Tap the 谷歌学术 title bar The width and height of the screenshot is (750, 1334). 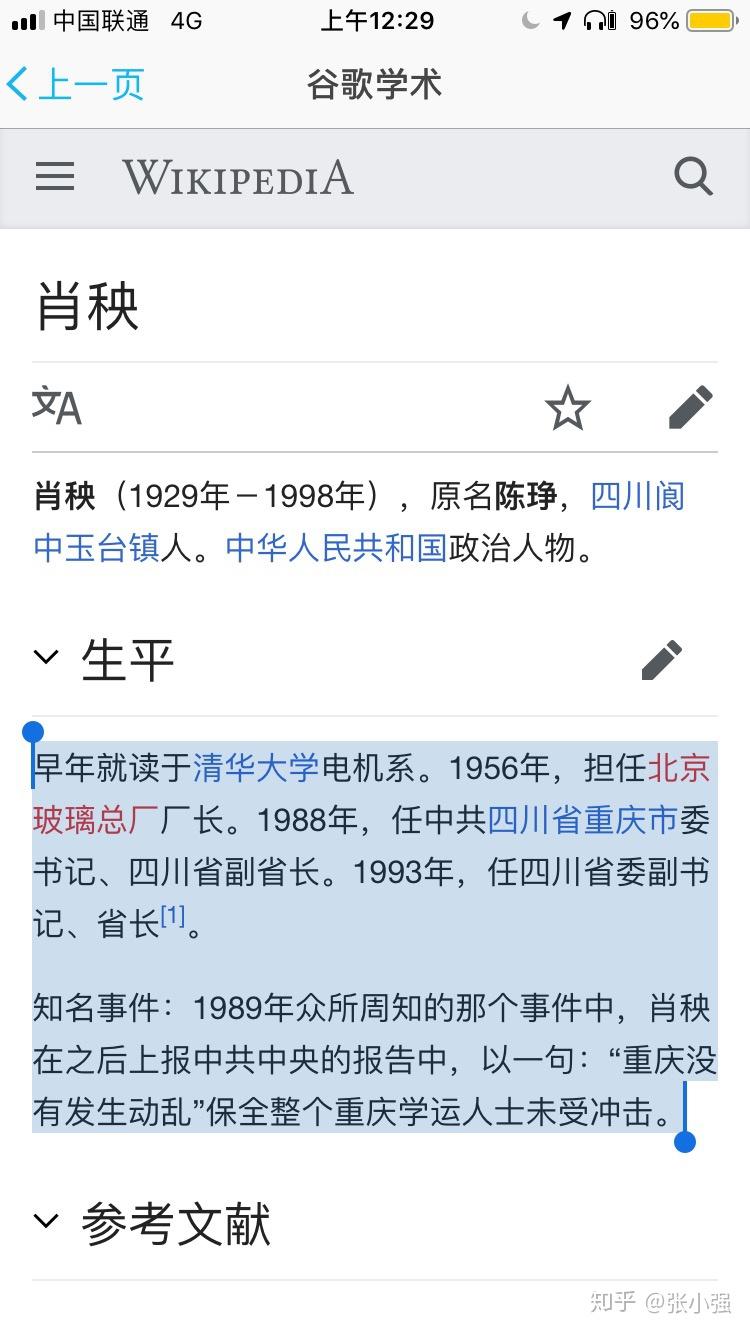tap(374, 85)
